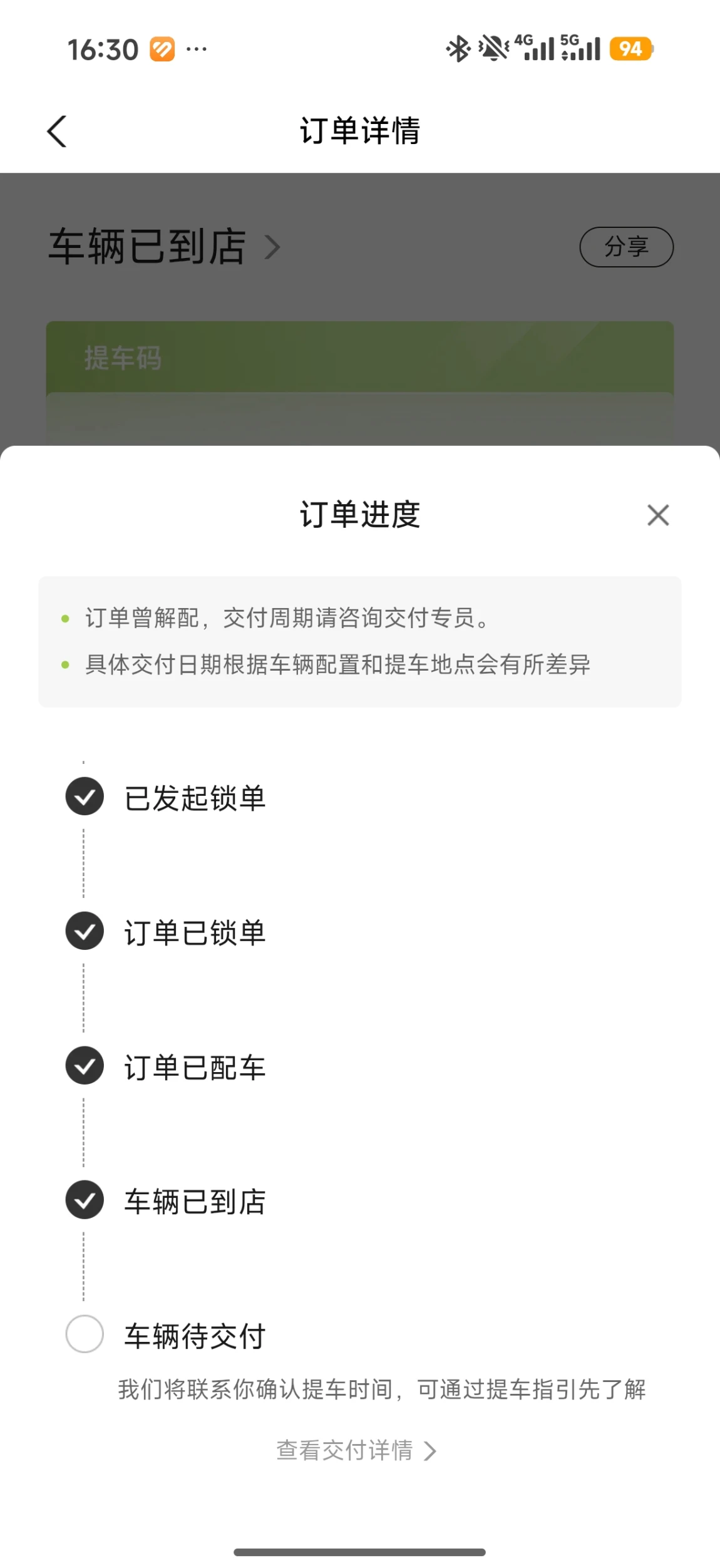Go back from 订单详情 page
The height and width of the screenshot is (1568, 720).
(57, 132)
